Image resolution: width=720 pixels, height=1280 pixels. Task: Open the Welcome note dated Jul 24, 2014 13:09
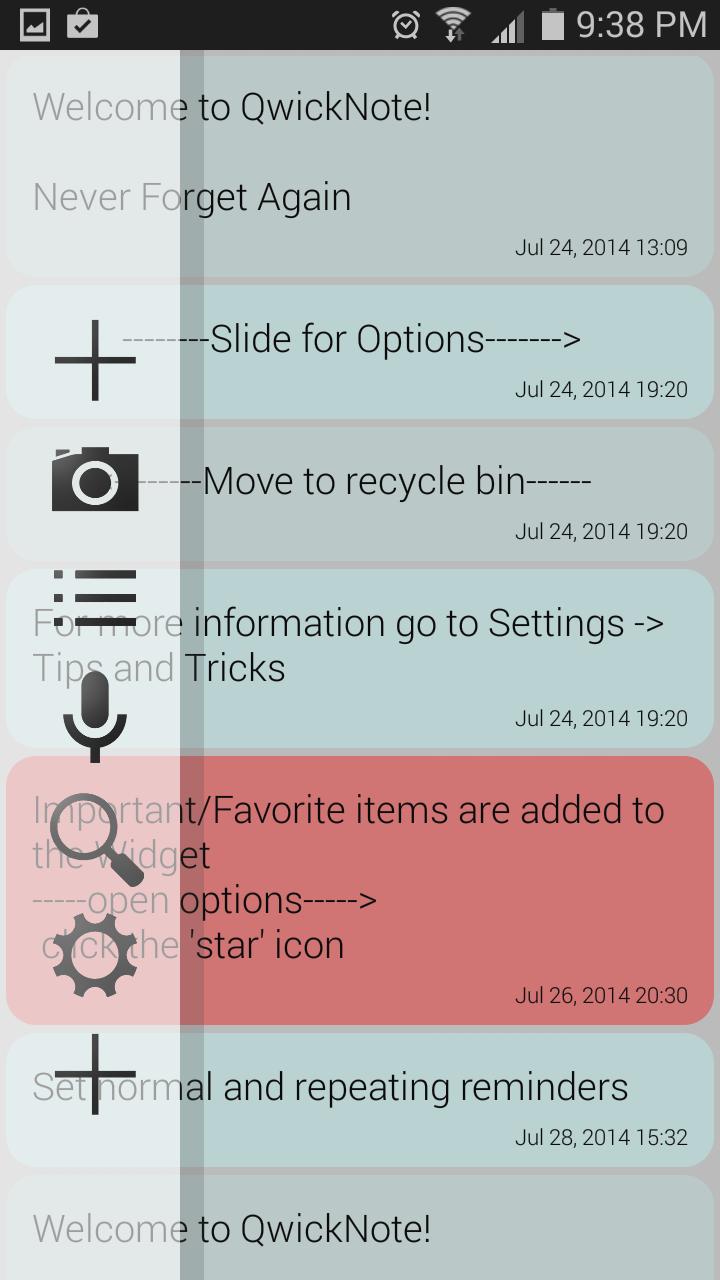click(x=450, y=165)
